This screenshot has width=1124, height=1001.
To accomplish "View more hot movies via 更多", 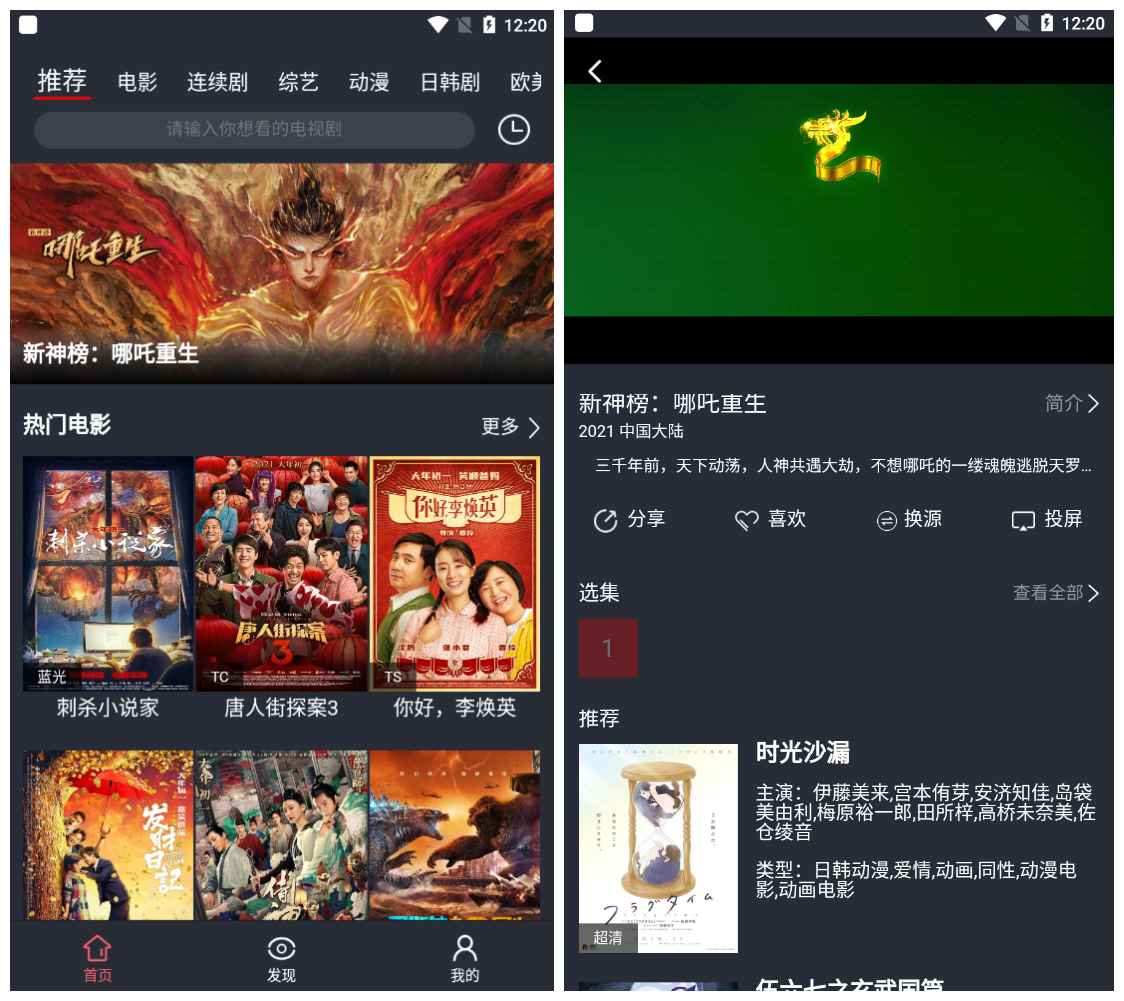I will click(x=510, y=427).
